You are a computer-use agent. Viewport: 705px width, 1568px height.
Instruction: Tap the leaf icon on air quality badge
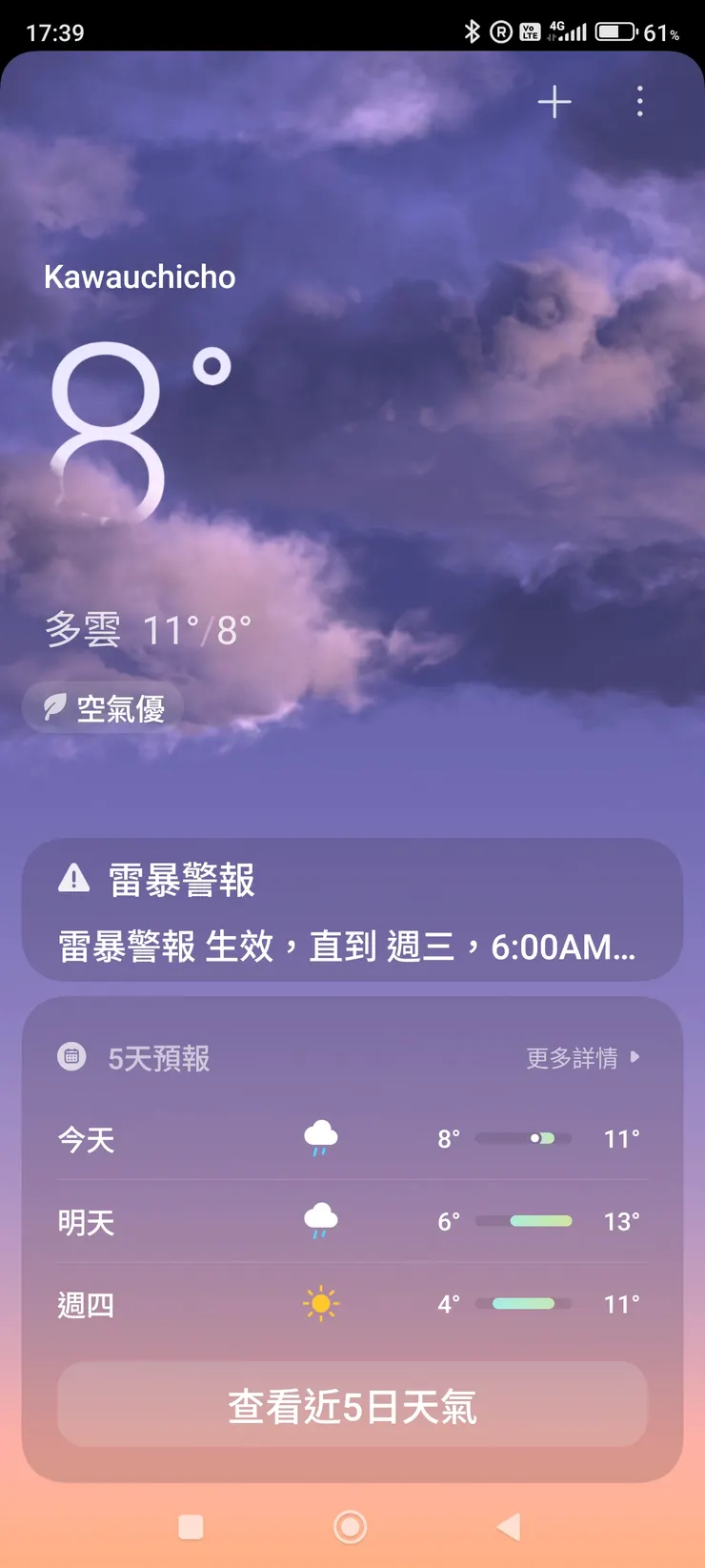click(56, 707)
